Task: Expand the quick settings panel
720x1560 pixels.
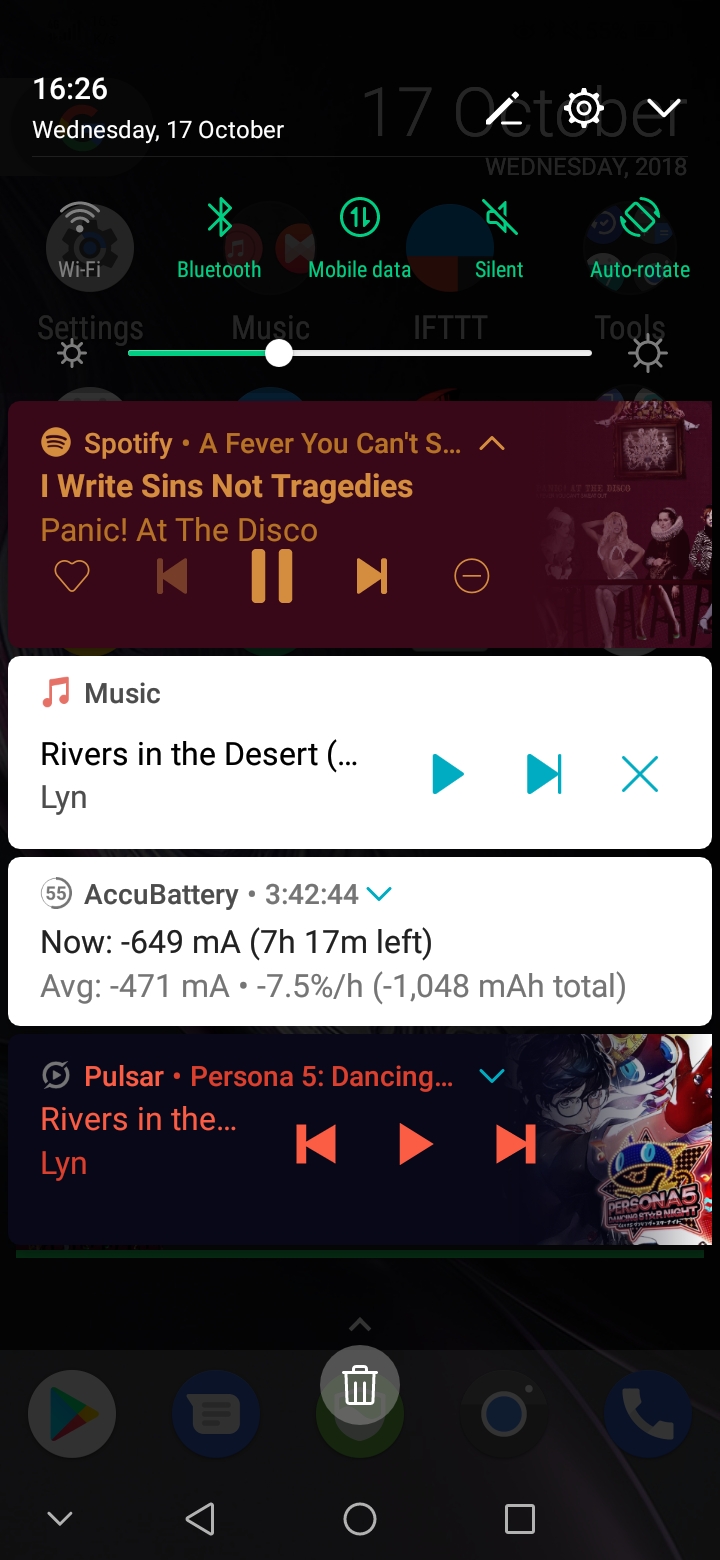Action: (664, 108)
